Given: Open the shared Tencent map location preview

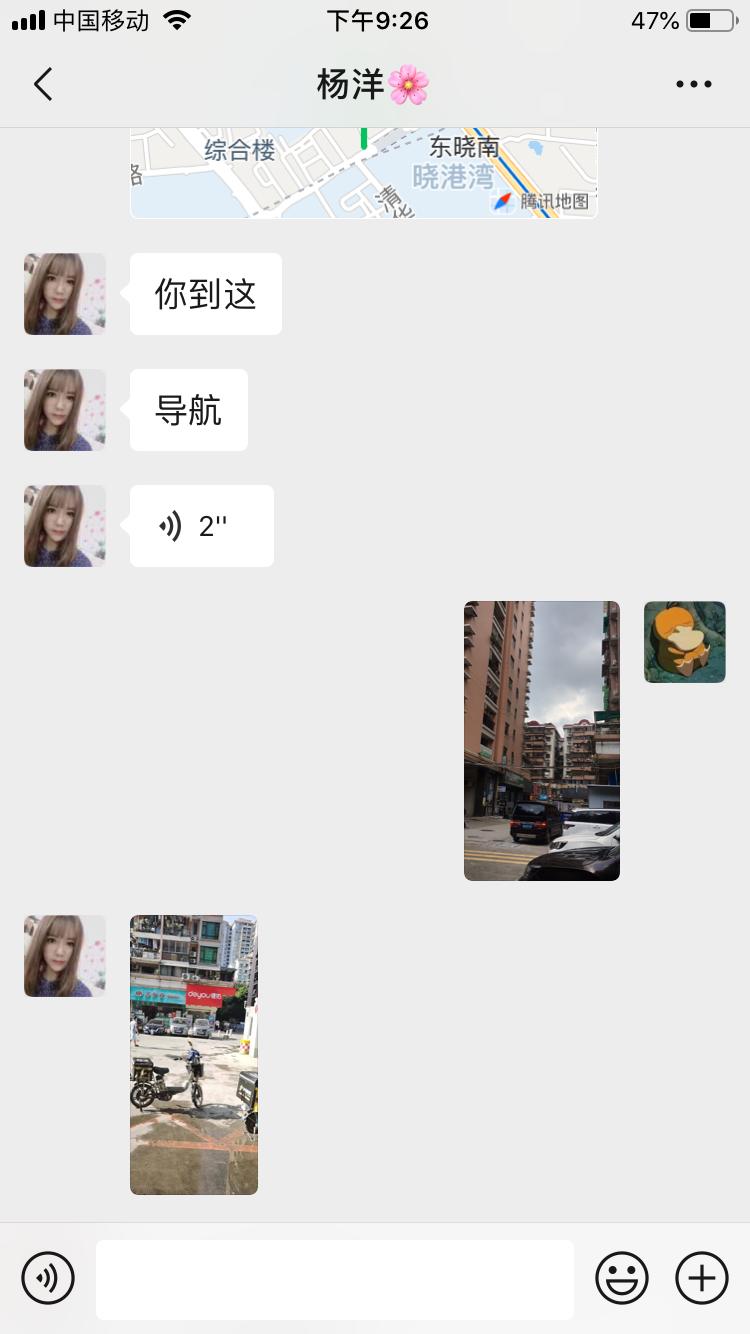Looking at the screenshot, I should [363, 170].
